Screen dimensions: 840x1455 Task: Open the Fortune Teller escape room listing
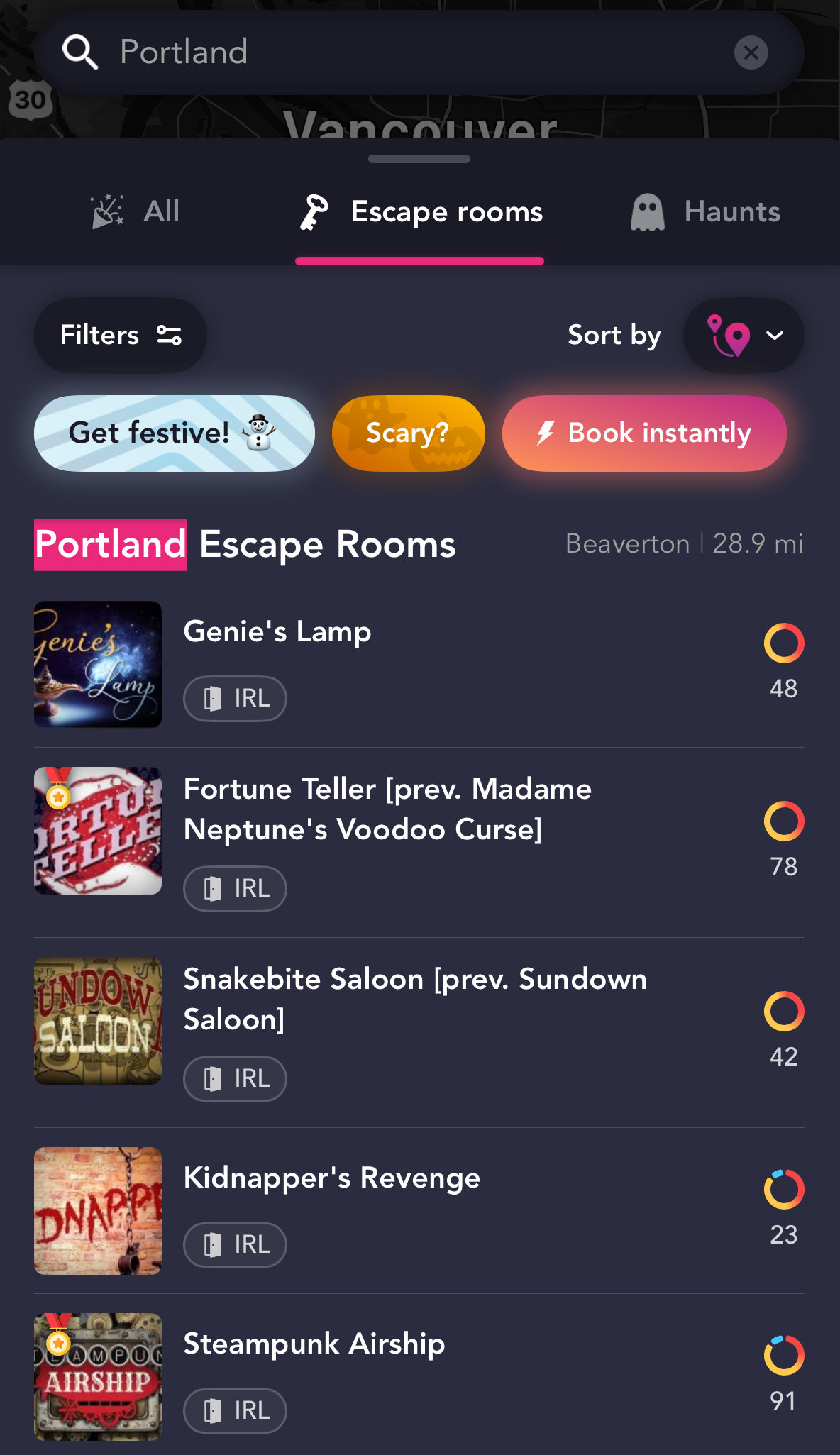[387, 809]
